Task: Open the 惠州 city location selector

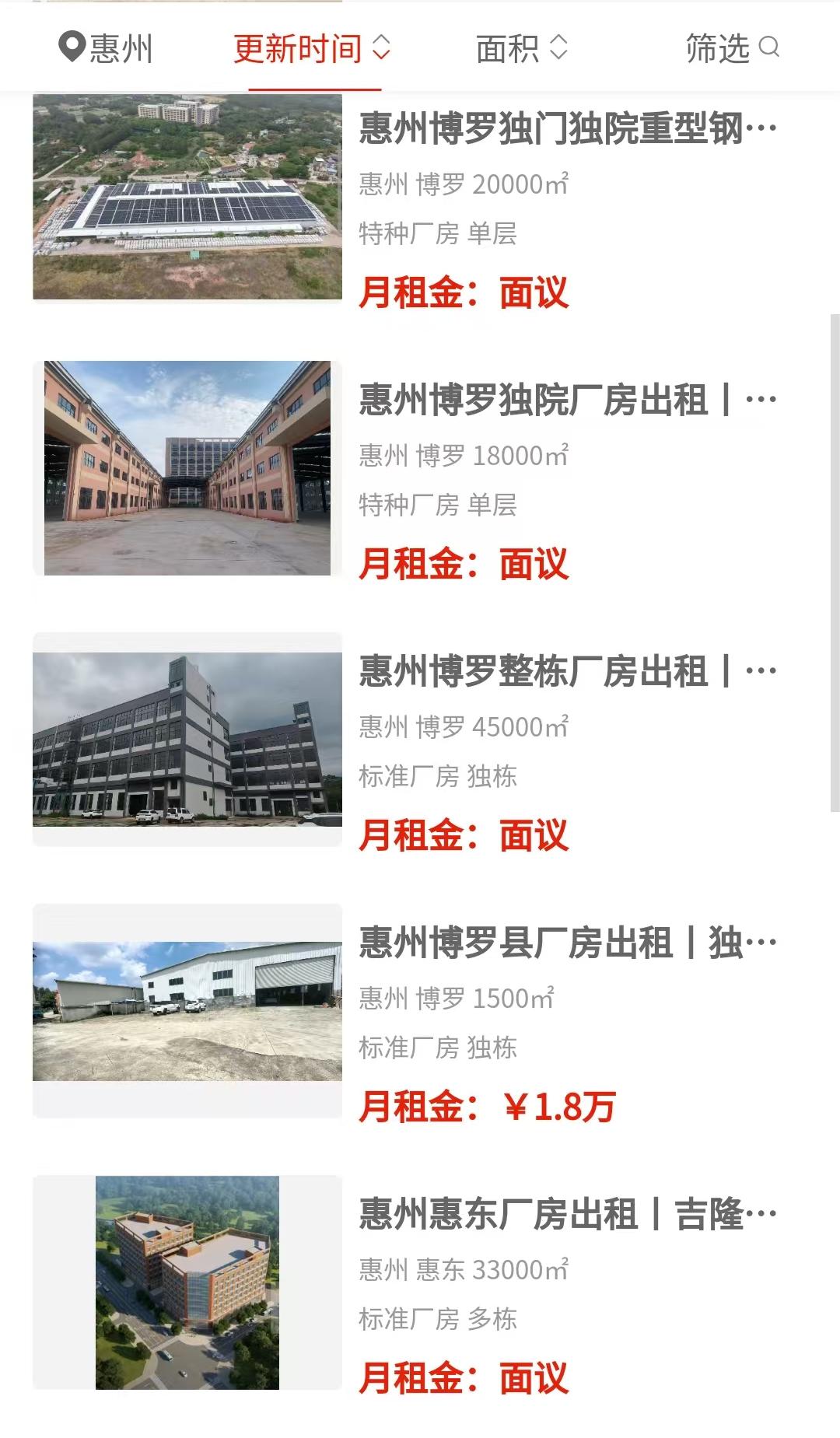Action: coord(106,48)
